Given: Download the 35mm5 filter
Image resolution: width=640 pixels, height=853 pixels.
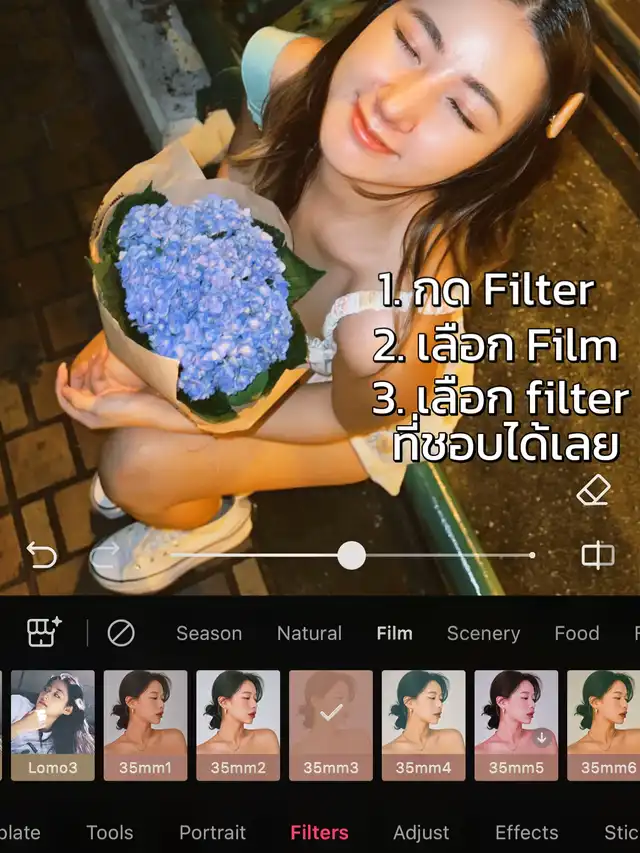Looking at the screenshot, I should 540,739.
